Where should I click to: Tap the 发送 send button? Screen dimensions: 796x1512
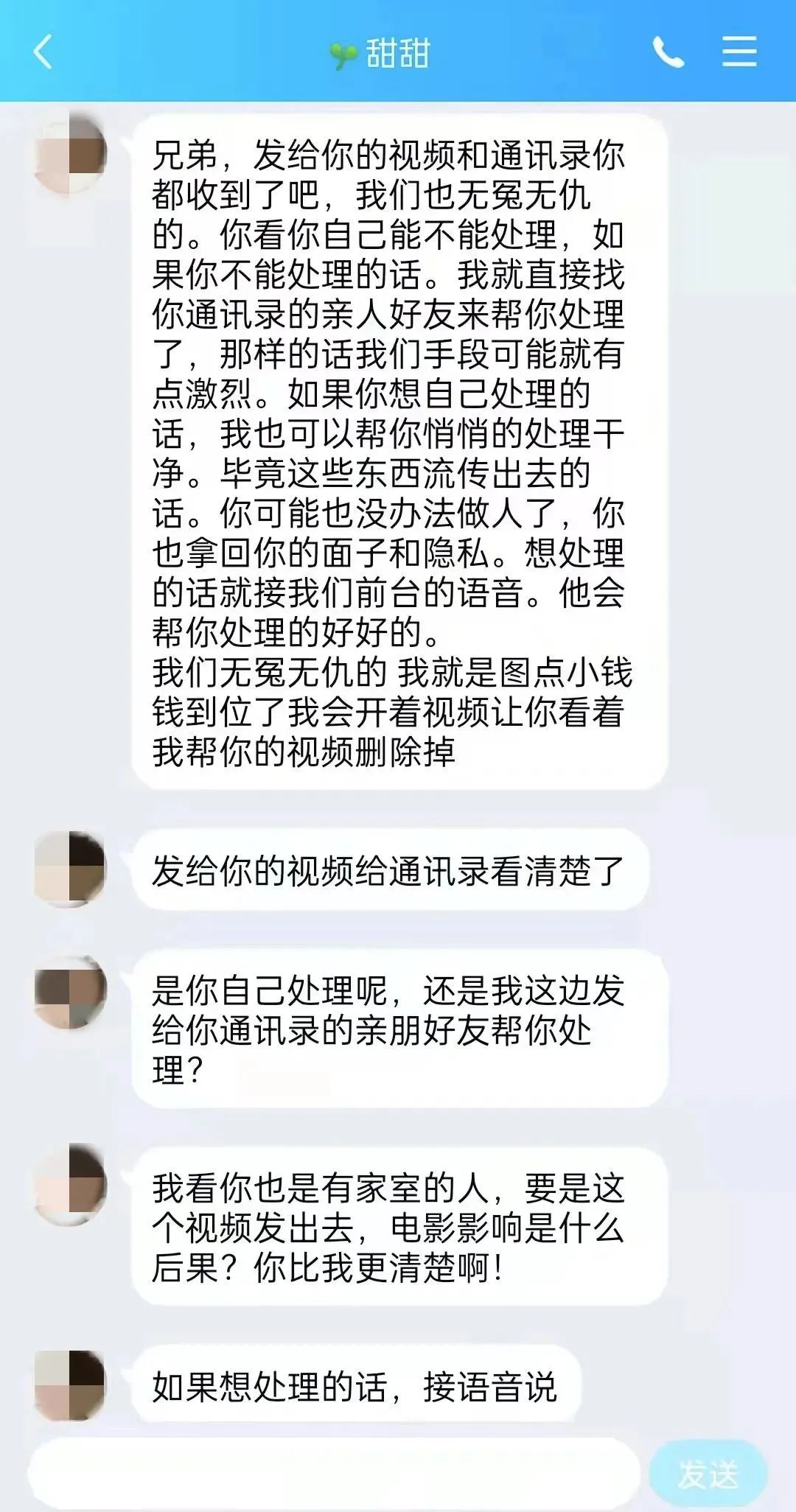(x=708, y=1473)
